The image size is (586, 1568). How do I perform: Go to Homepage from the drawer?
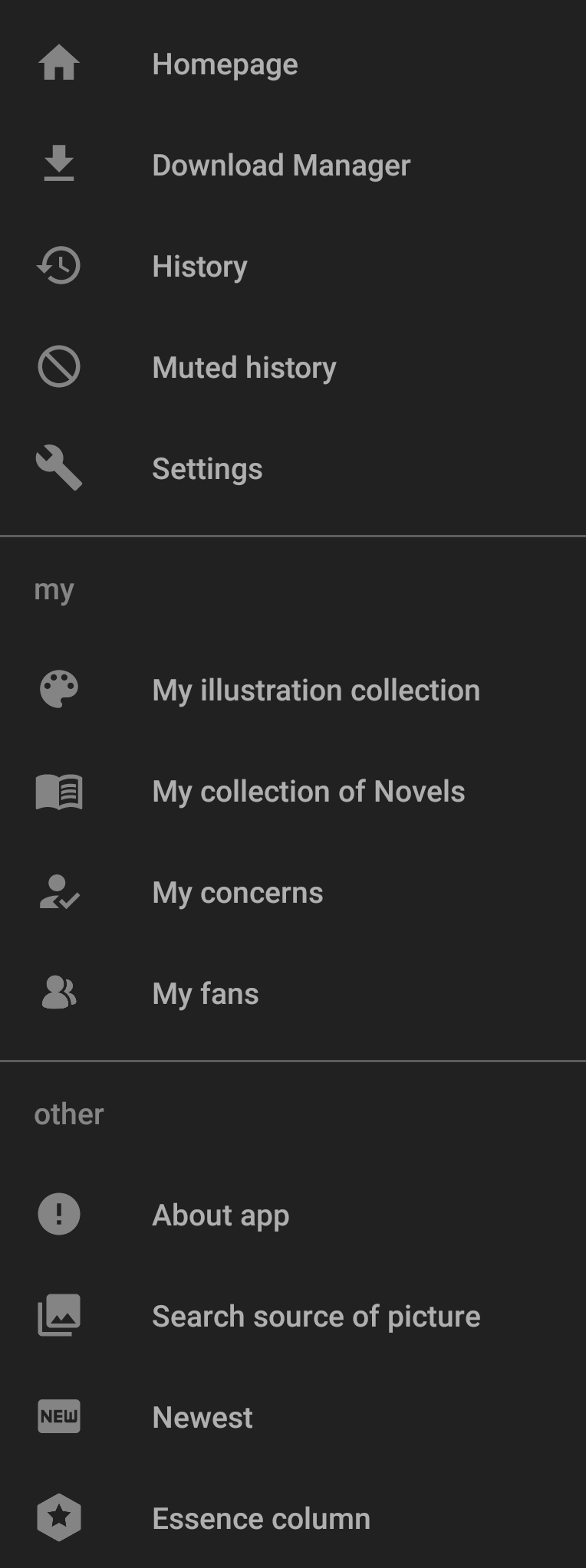[x=225, y=64]
